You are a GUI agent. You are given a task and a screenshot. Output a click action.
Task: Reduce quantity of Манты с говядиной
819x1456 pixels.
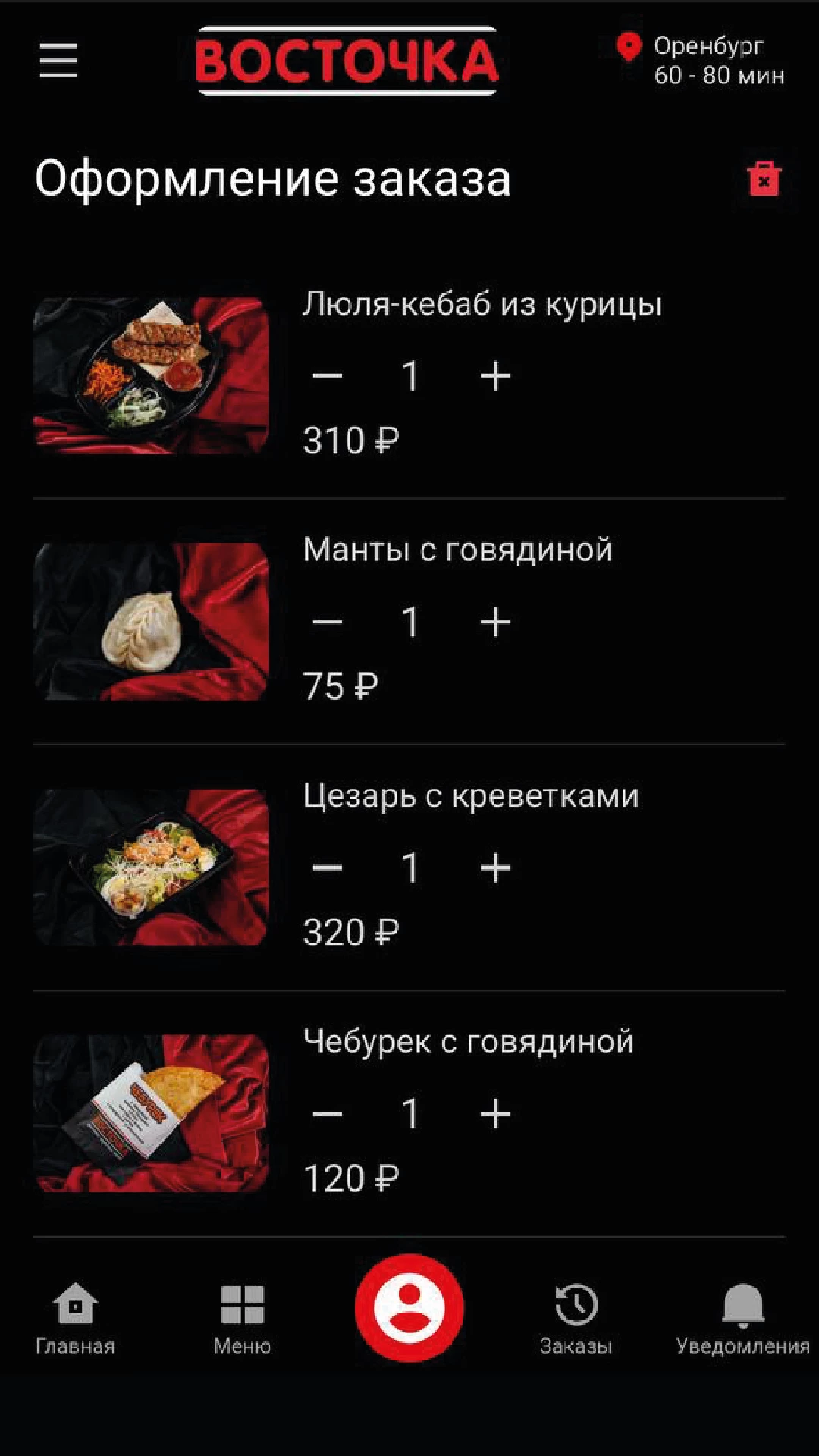pos(328,623)
